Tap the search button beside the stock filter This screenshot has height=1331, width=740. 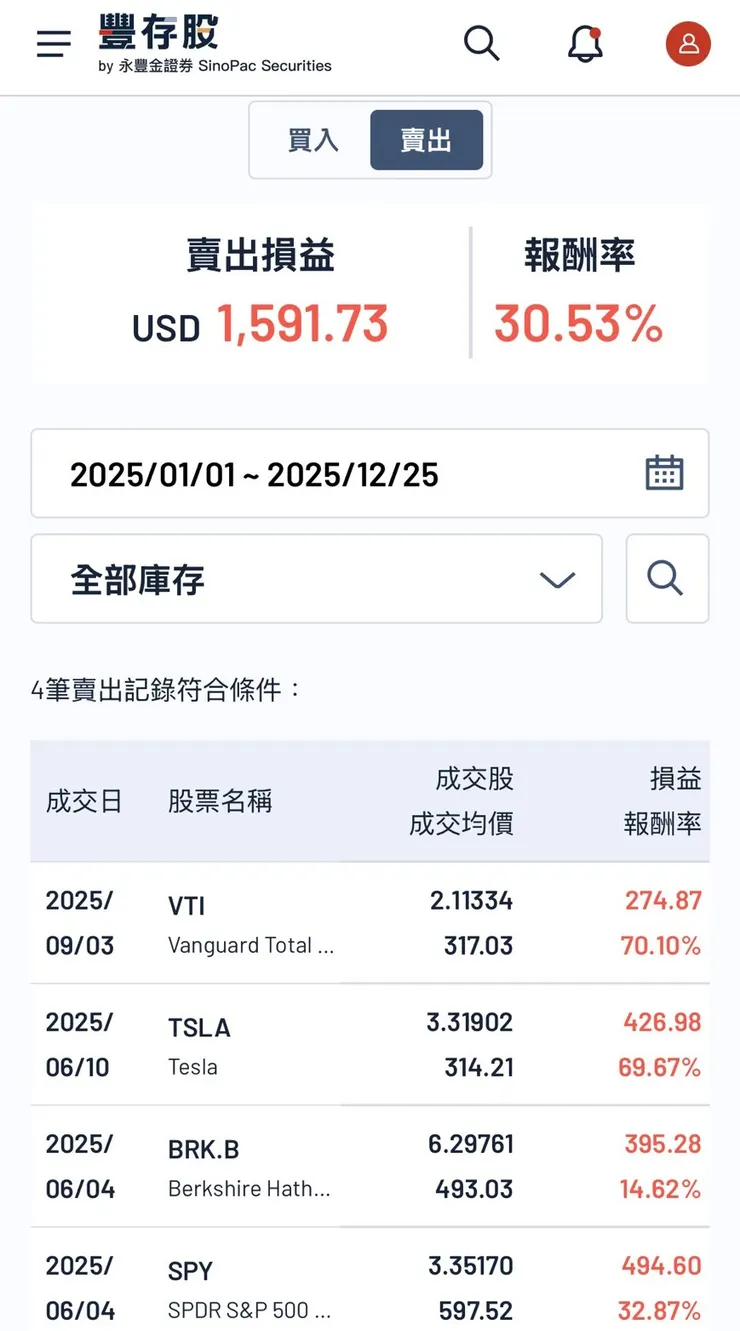tap(667, 579)
